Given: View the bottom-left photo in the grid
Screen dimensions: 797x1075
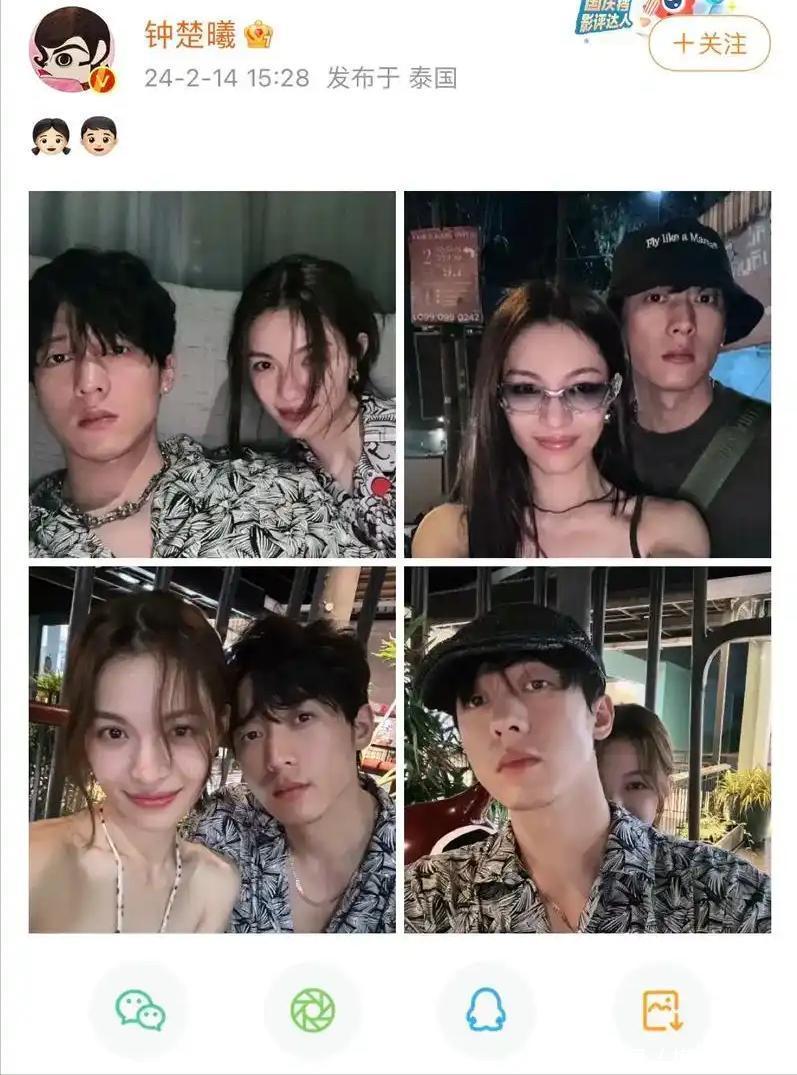Looking at the screenshot, I should click(x=212, y=750).
